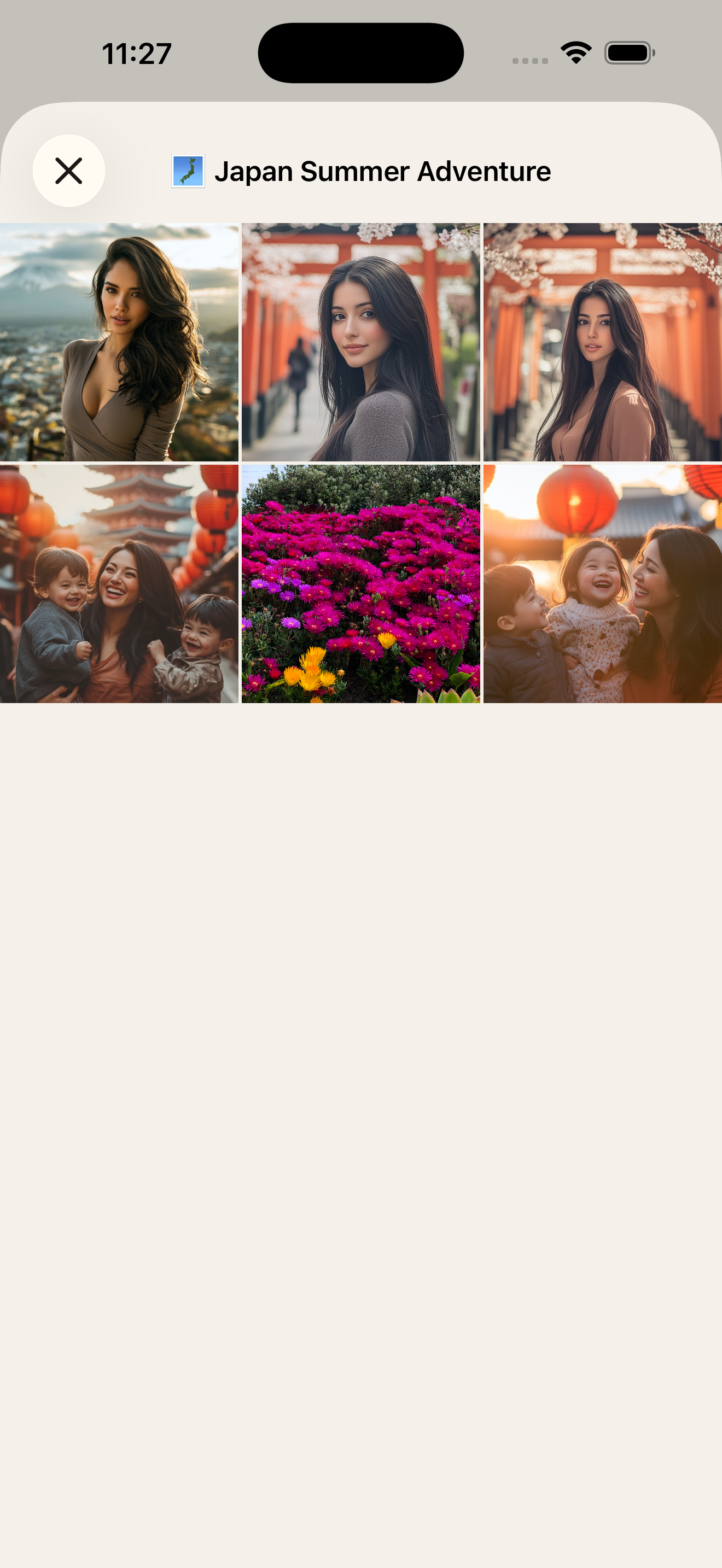Open the close-up portrait under torii gates
This screenshot has height=1568, width=722.
pos(361,342)
